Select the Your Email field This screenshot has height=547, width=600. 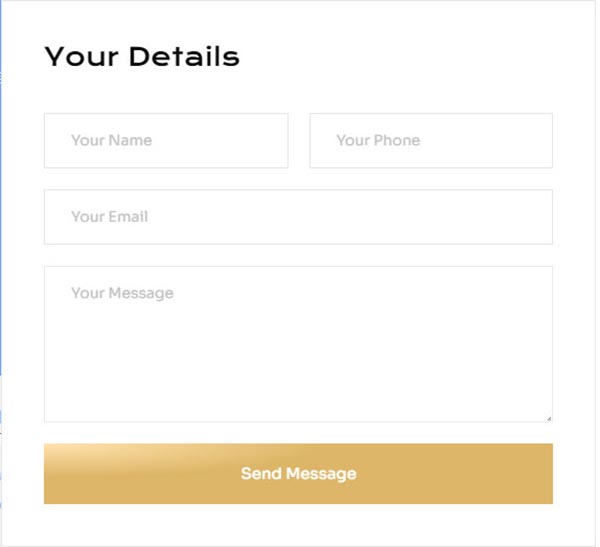click(x=298, y=216)
